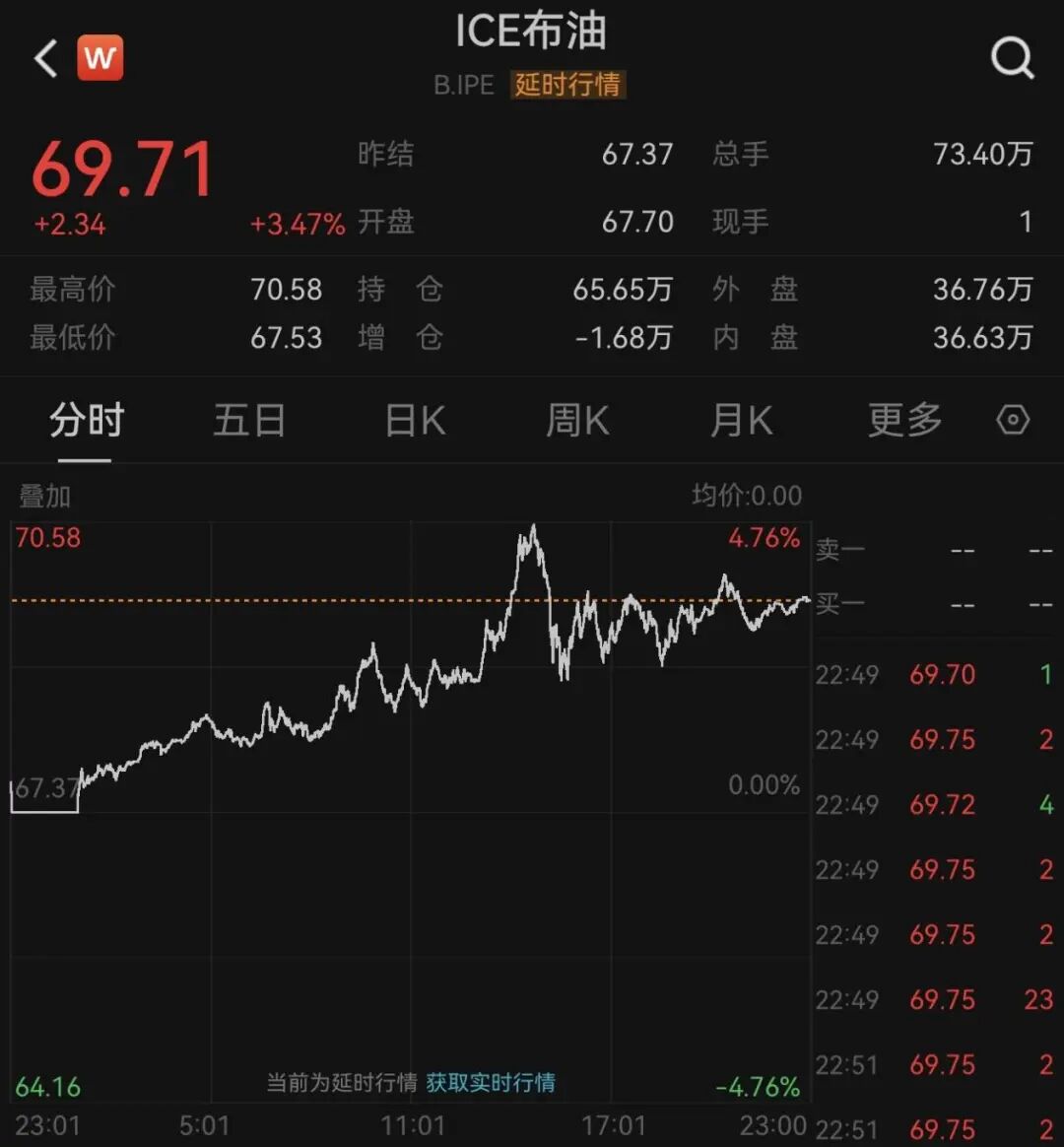Select the 周K chart tab
1064x1147 pixels.
point(577,422)
